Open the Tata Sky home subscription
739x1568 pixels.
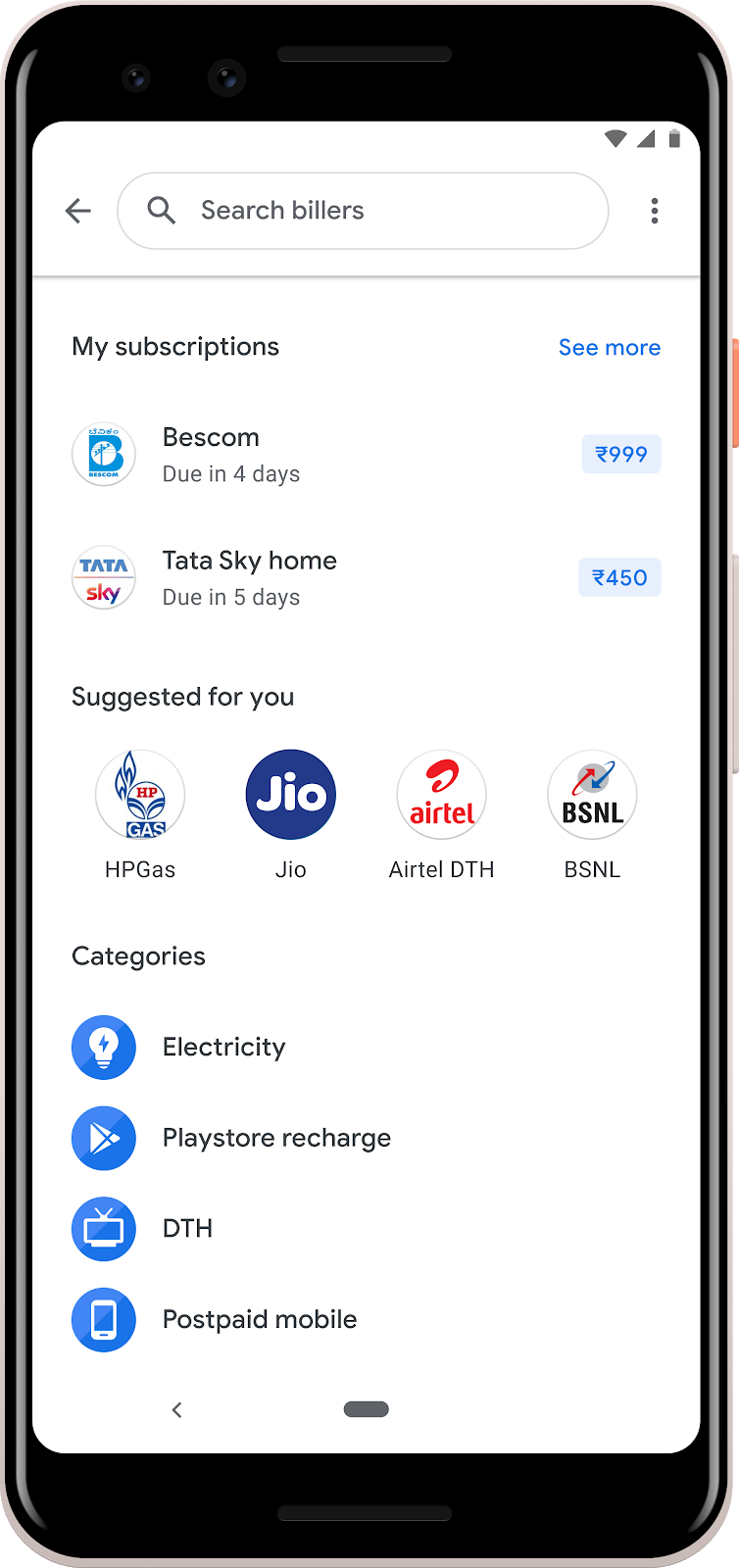[249, 578]
